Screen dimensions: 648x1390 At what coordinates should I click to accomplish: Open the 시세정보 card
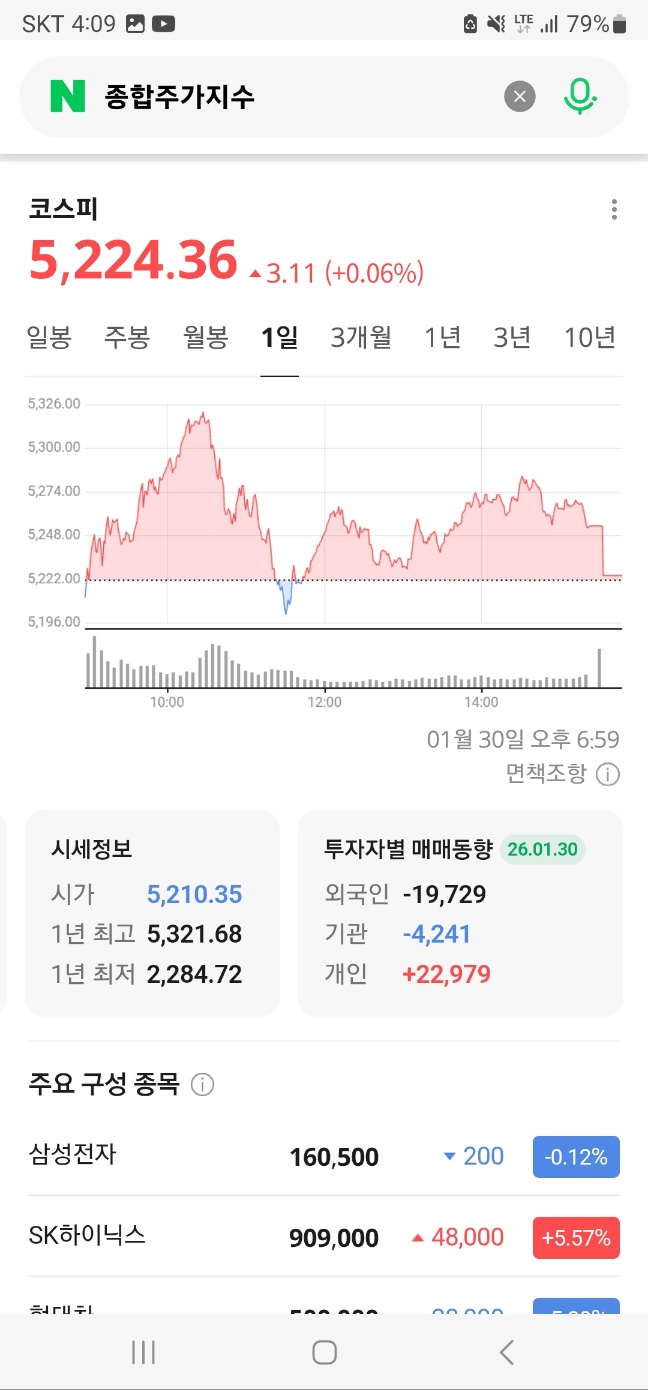pos(152,912)
